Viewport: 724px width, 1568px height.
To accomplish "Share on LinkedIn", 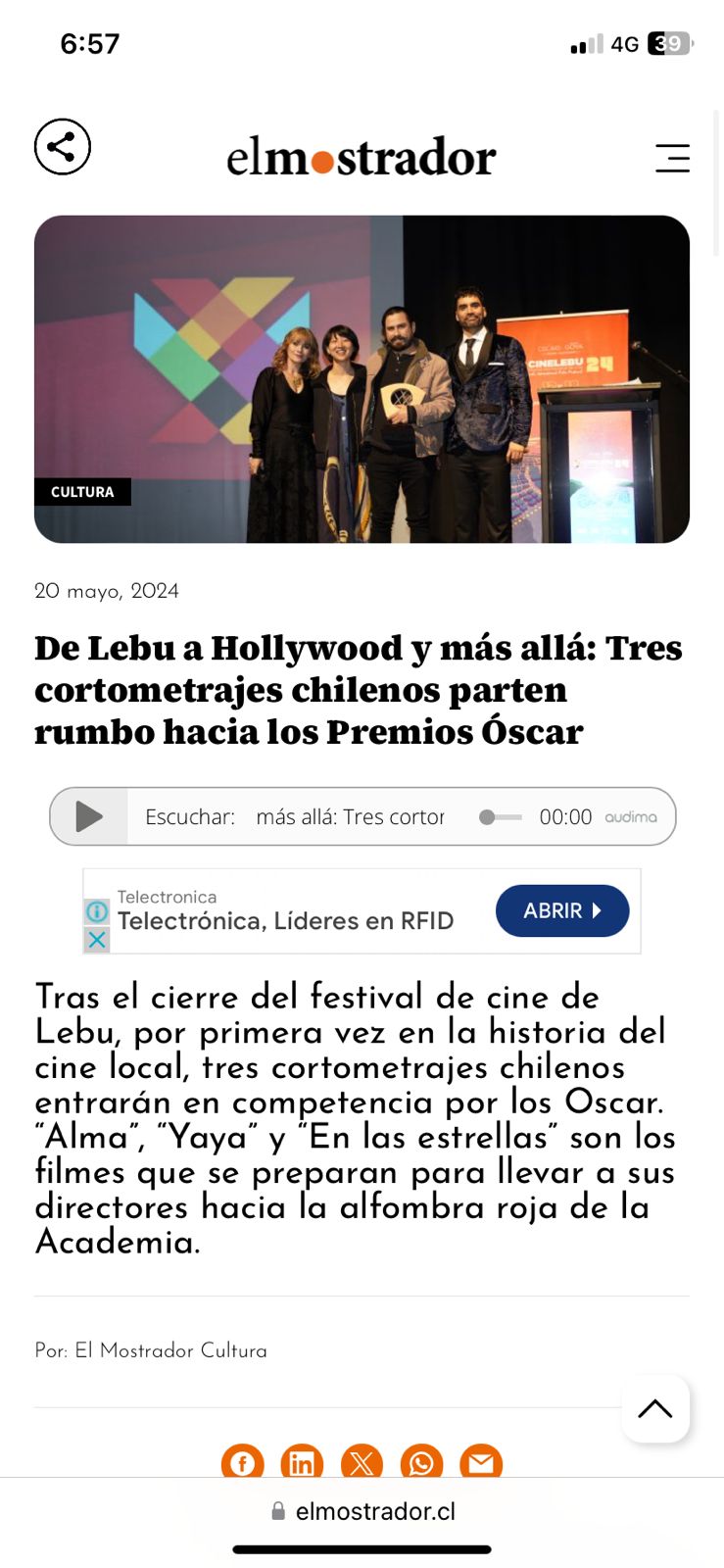I will click(302, 1462).
